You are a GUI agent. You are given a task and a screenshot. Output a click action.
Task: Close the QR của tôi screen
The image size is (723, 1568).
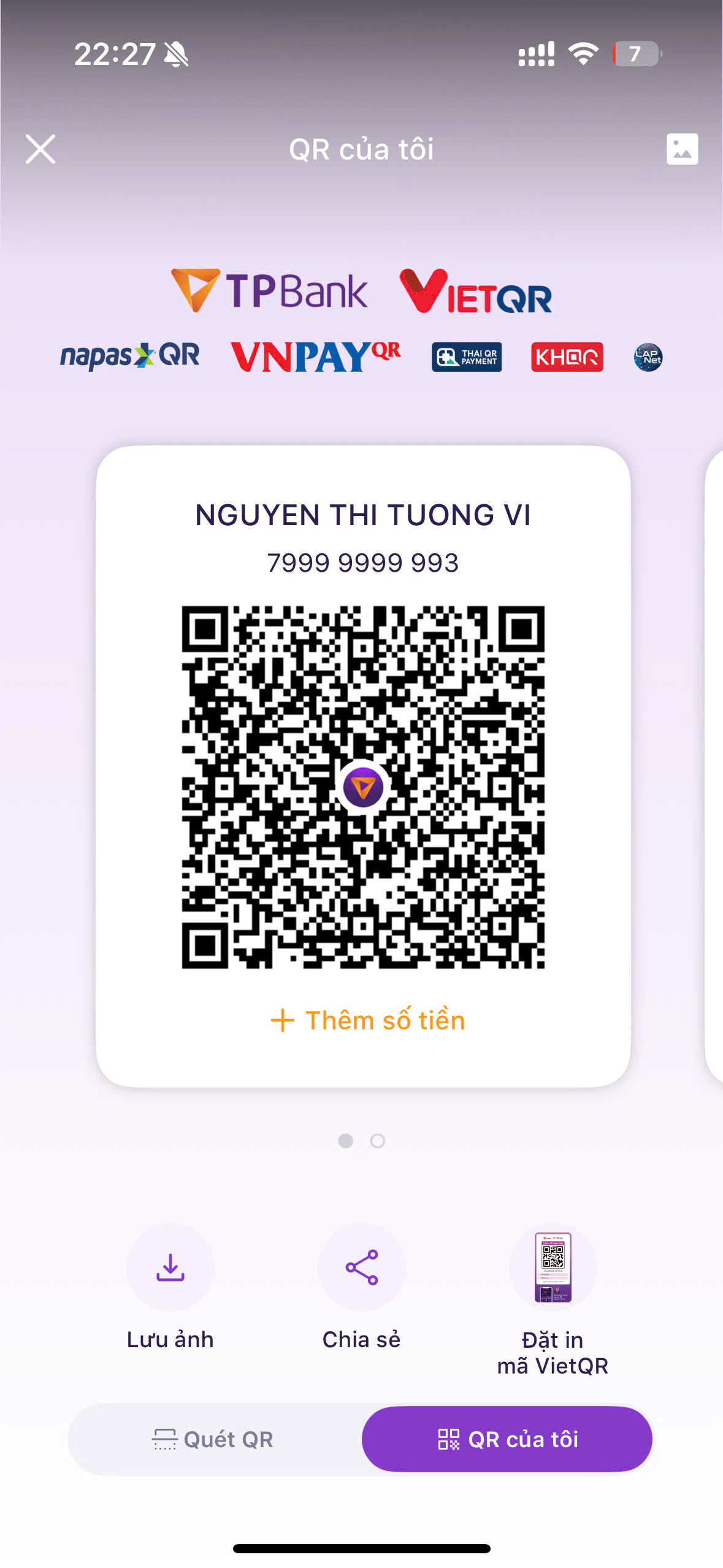coord(40,149)
